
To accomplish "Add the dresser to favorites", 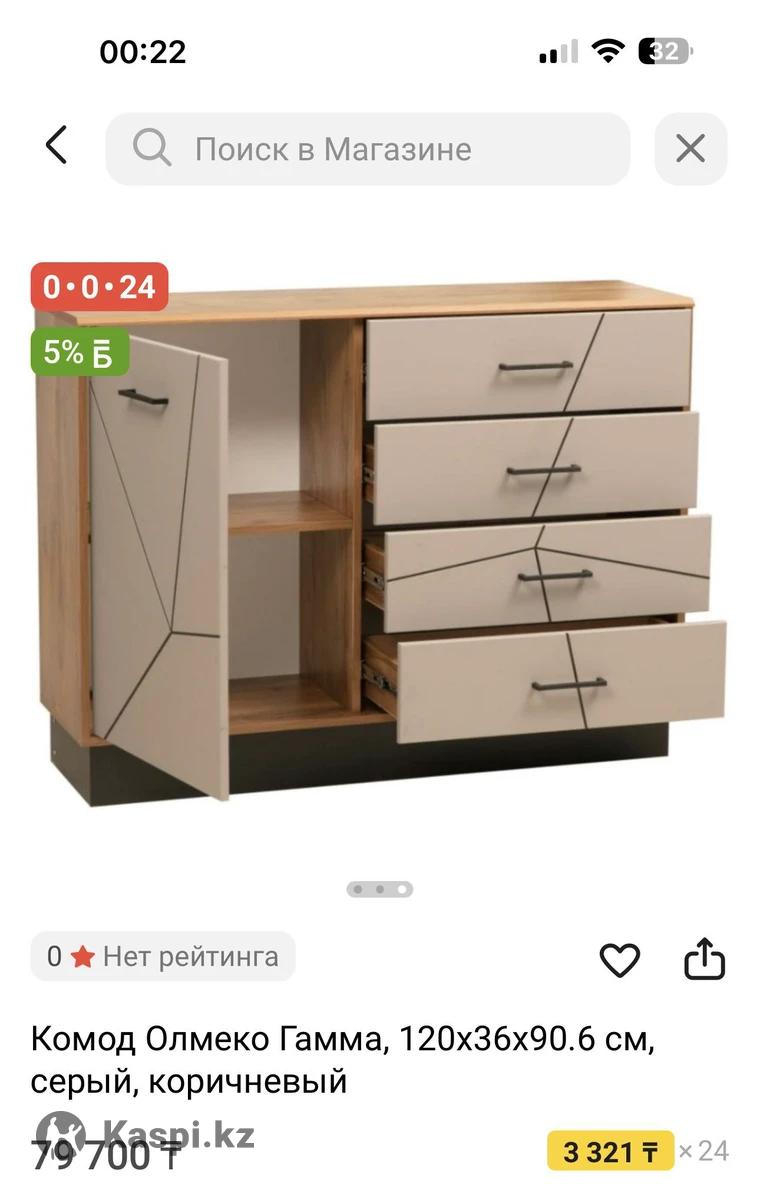I will (619, 960).
